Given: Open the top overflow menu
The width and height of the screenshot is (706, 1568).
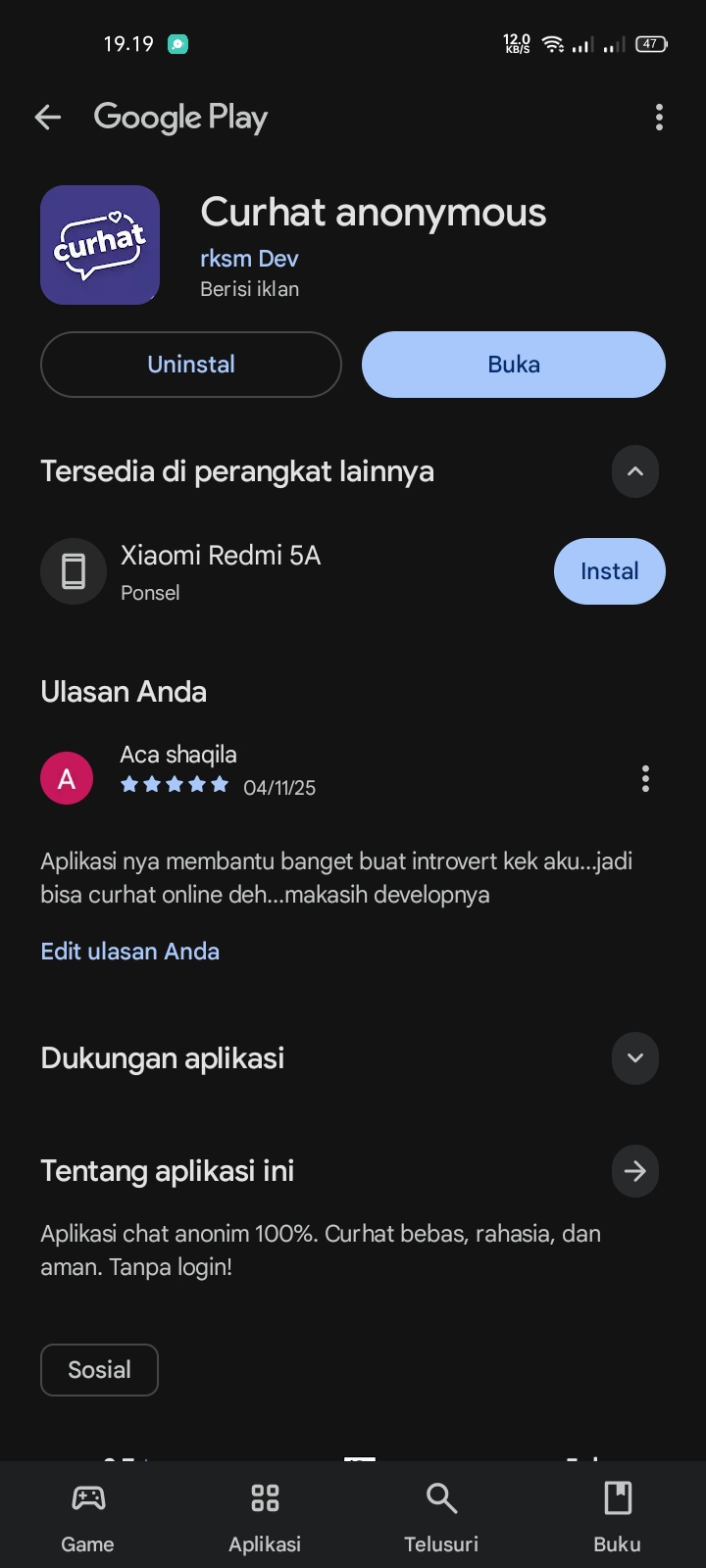Looking at the screenshot, I should [x=659, y=118].
